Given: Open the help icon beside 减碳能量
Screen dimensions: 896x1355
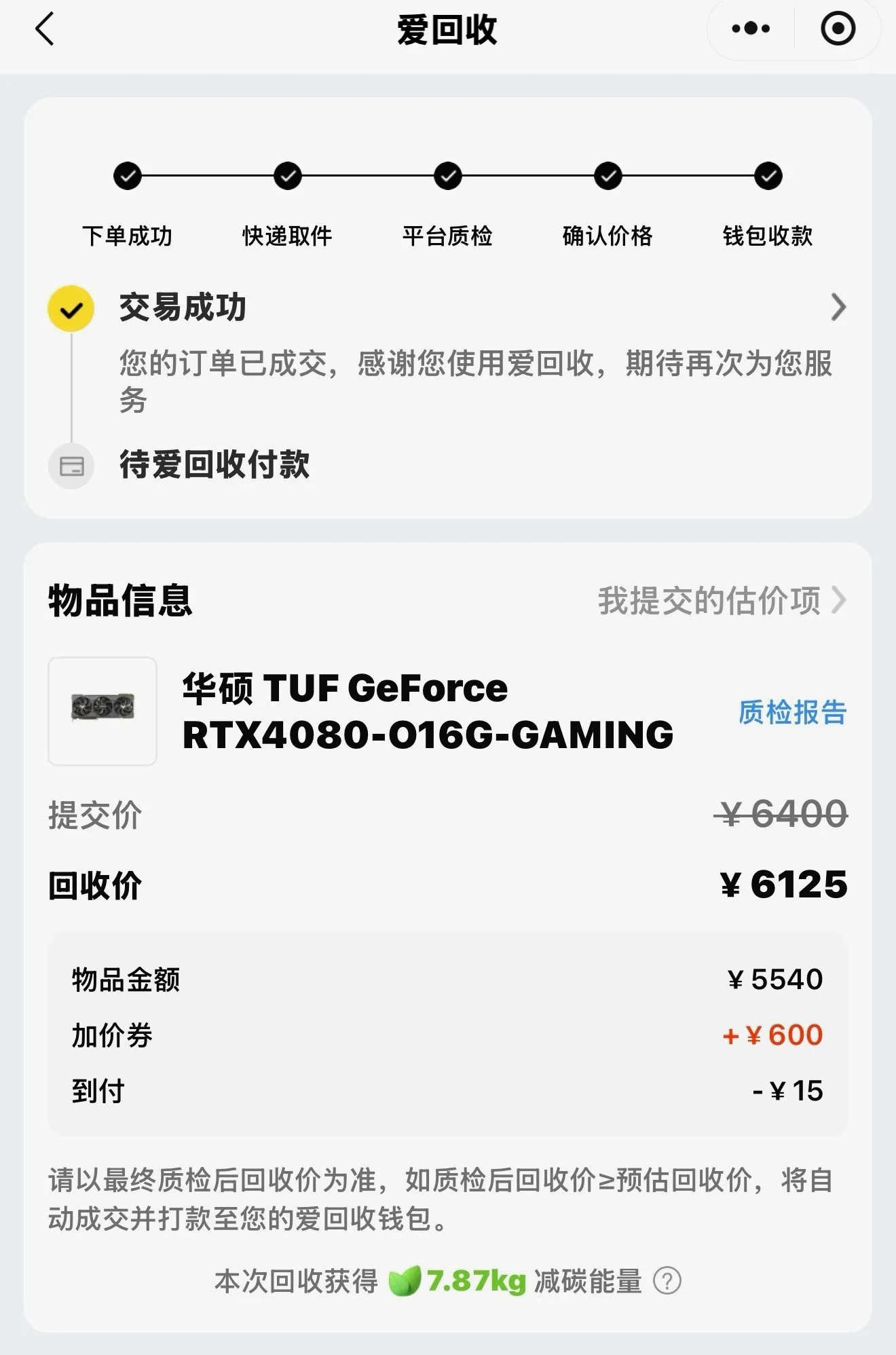Looking at the screenshot, I should (x=667, y=1281).
